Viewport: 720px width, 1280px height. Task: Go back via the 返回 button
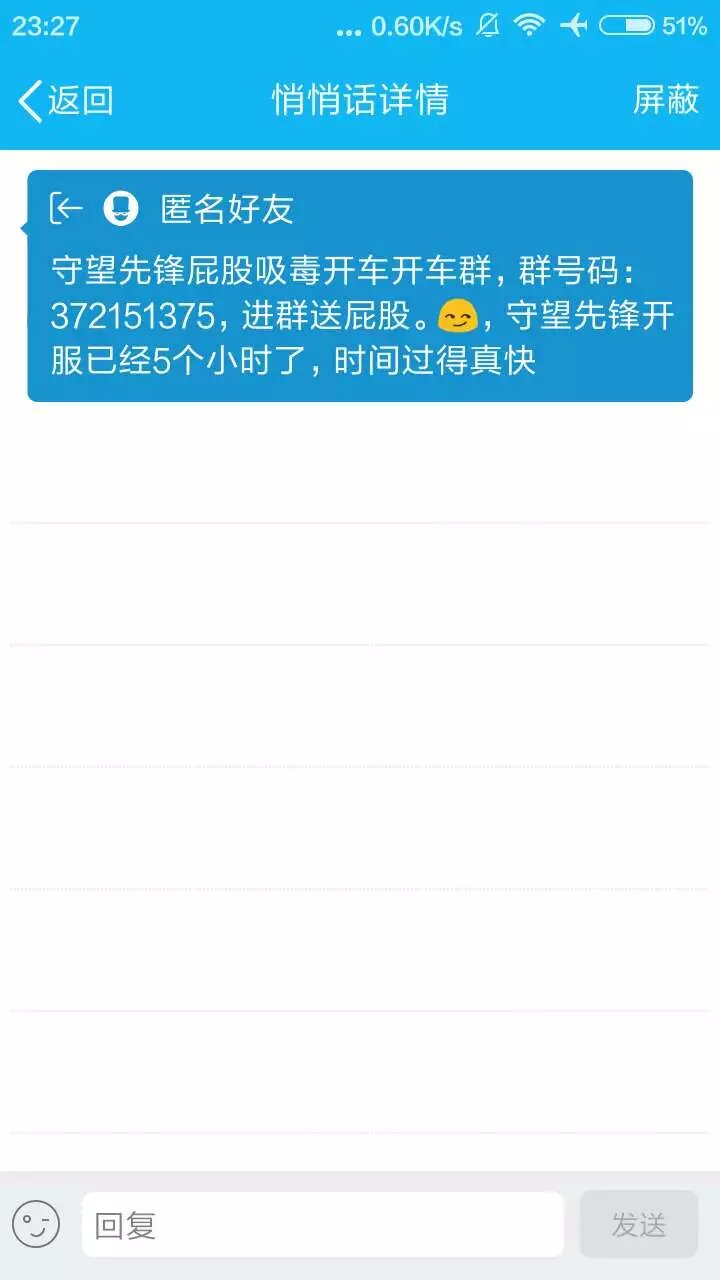pos(66,100)
